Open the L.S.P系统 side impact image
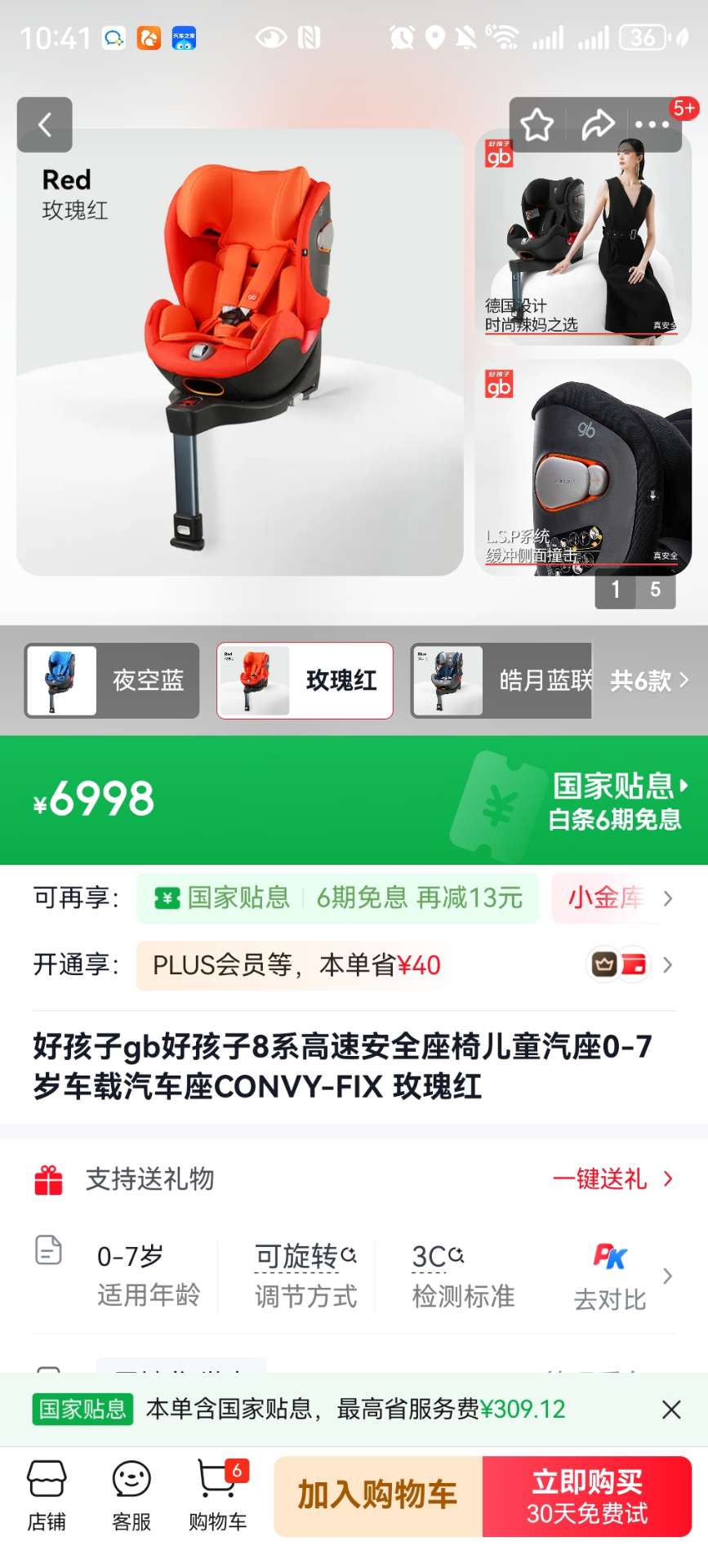 (583, 468)
